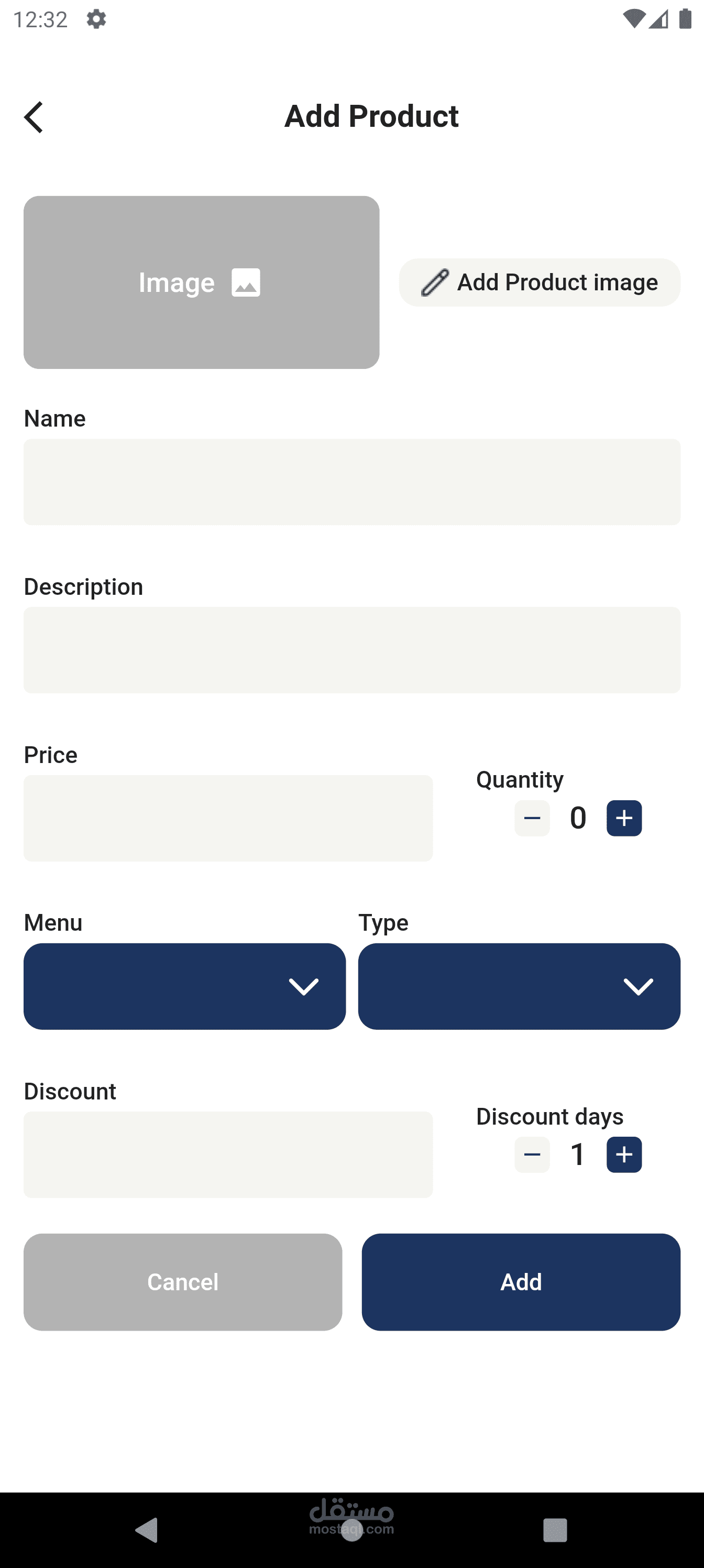Decrease the Quantity value
The width and height of the screenshot is (704, 1568).
[532, 818]
